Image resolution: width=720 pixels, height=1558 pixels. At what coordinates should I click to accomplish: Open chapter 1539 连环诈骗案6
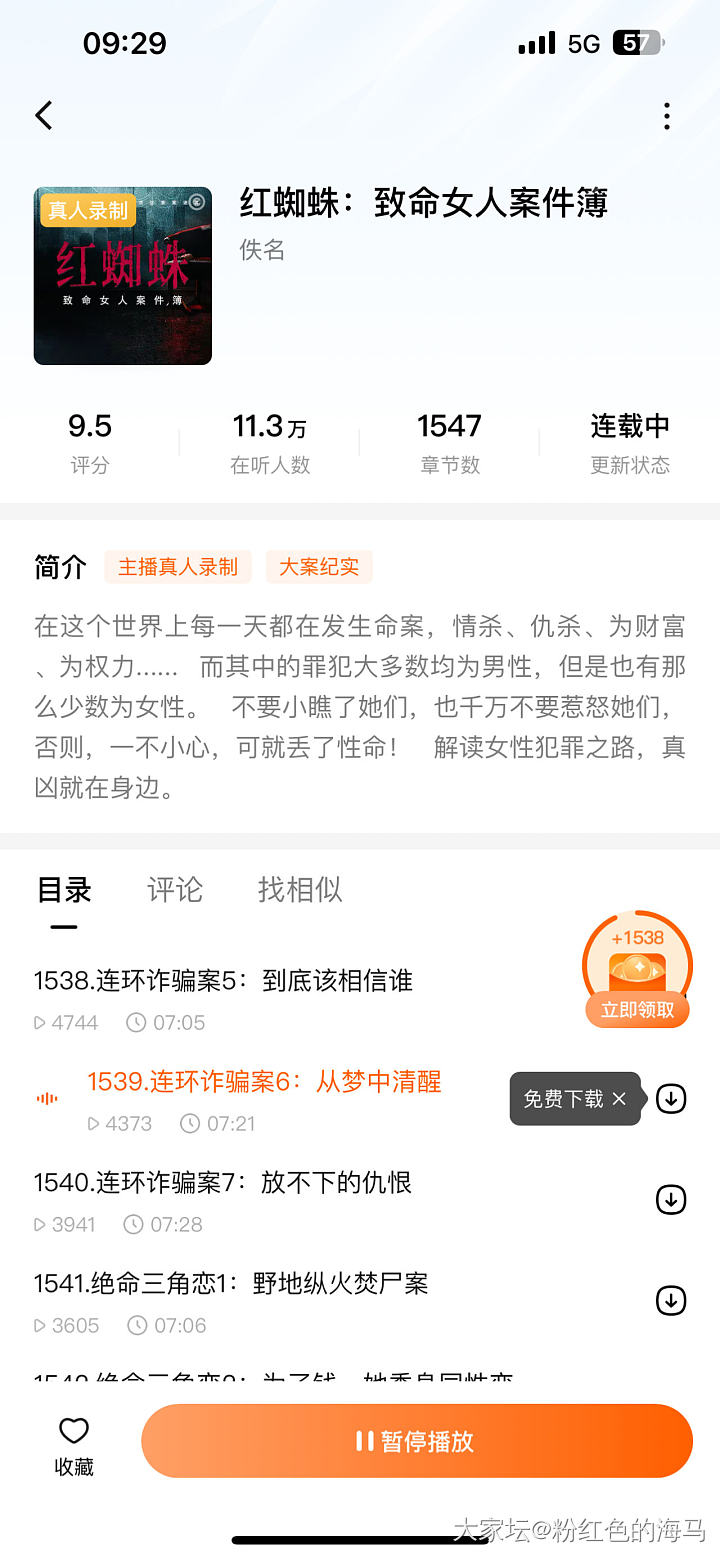[x=264, y=1082]
